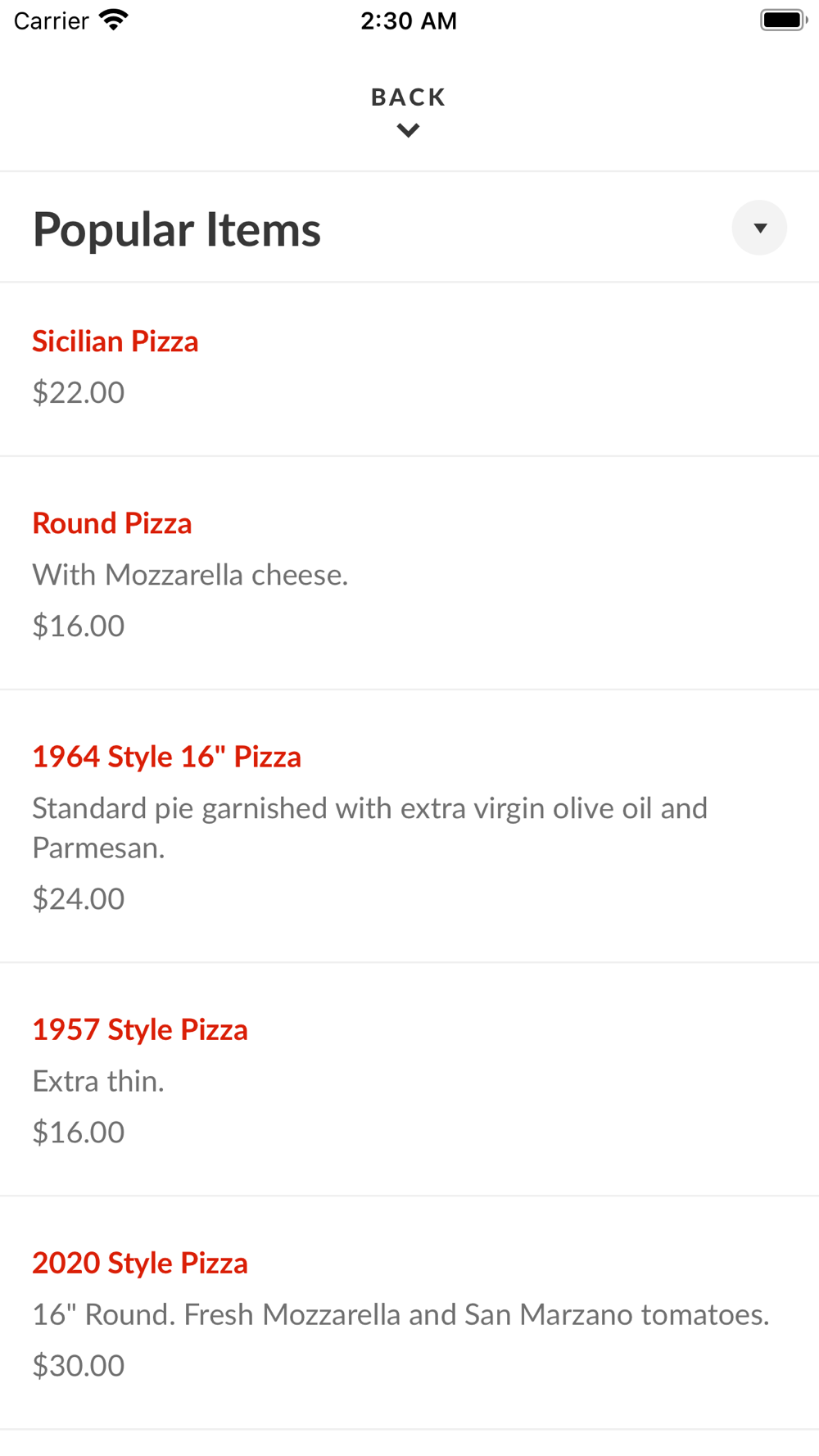819x1456 pixels.
Task: View the 2020 Style Pizza item
Action: 409,1313
